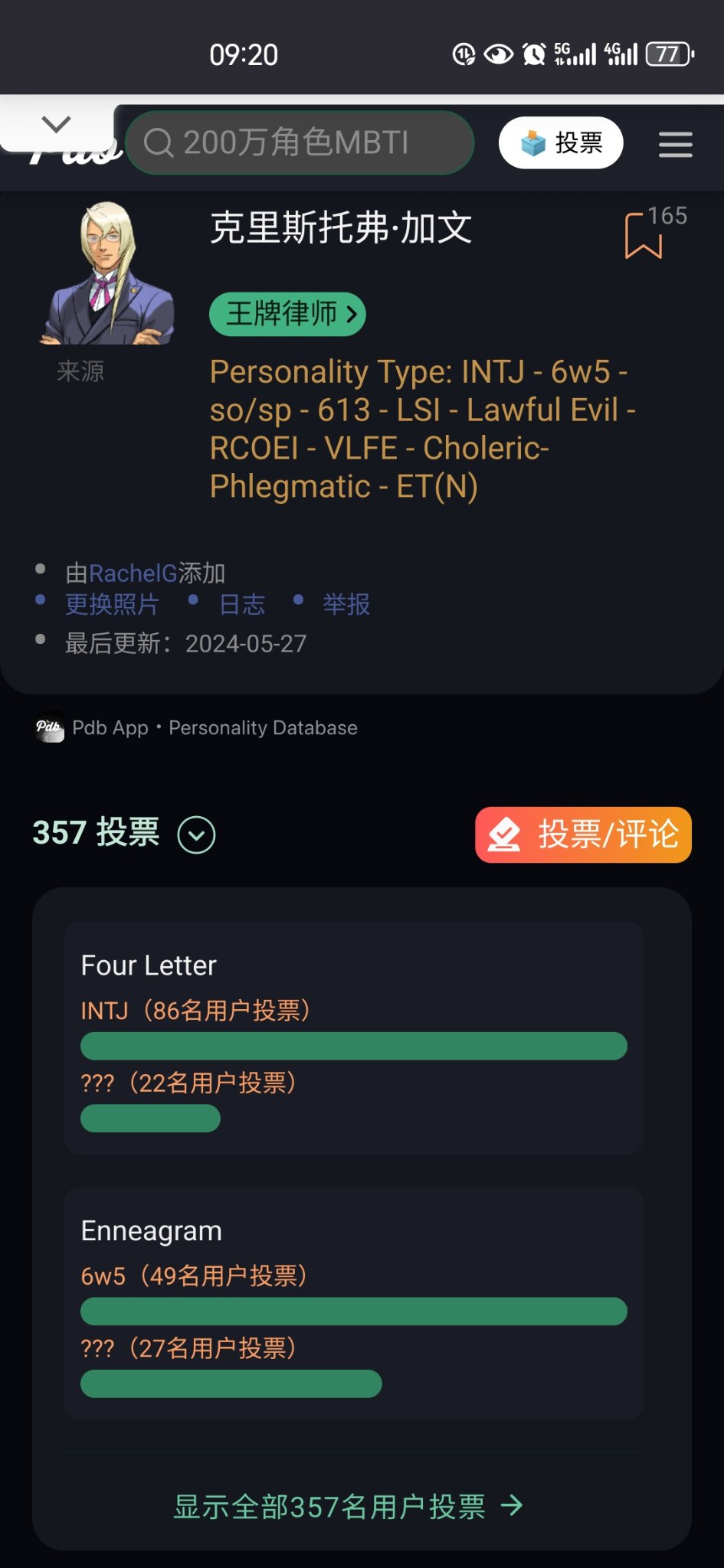This screenshot has height=1568, width=724.
Task: Open the 日志 log link
Action: click(x=242, y=605)
